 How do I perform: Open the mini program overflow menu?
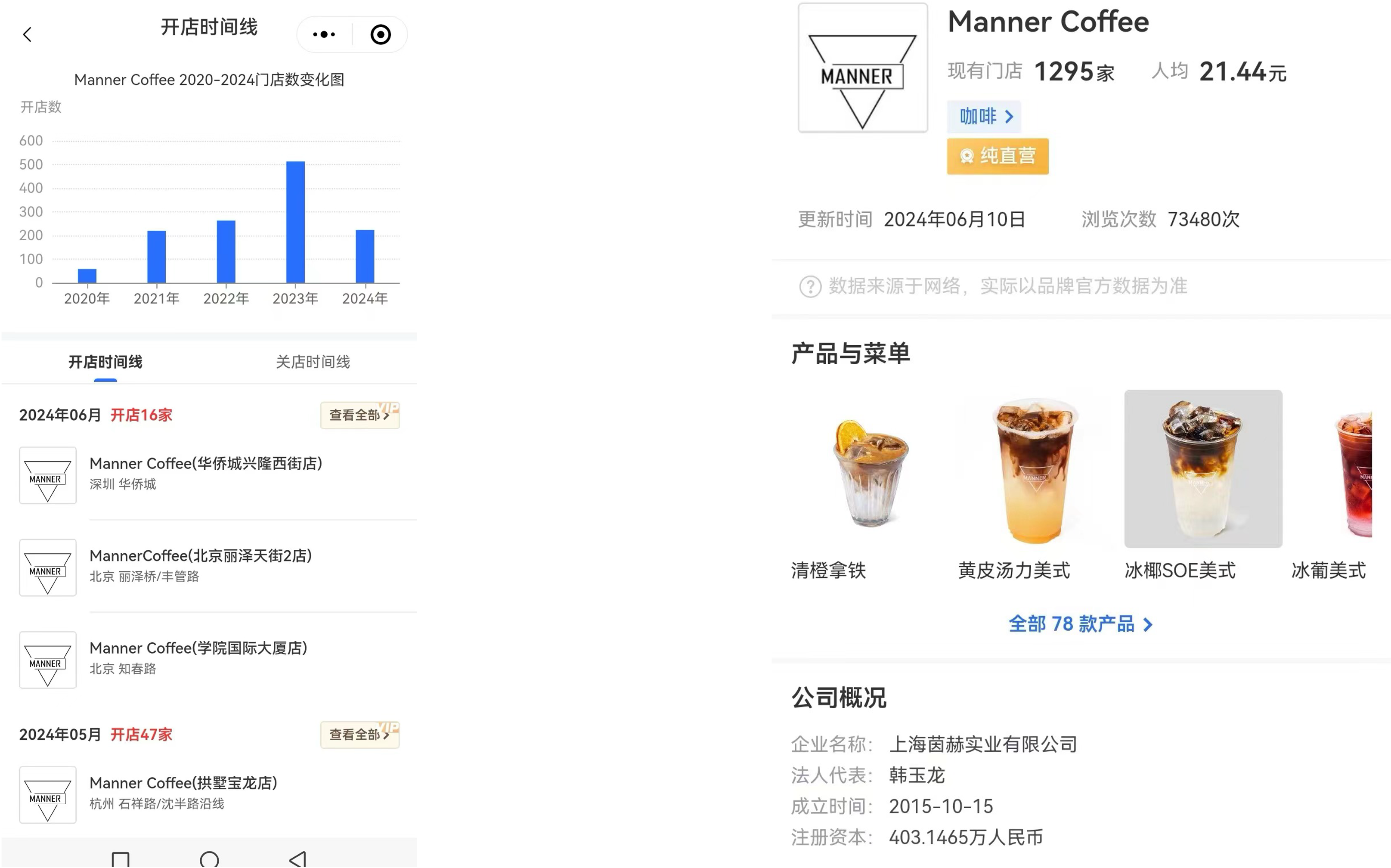(324, 34)
